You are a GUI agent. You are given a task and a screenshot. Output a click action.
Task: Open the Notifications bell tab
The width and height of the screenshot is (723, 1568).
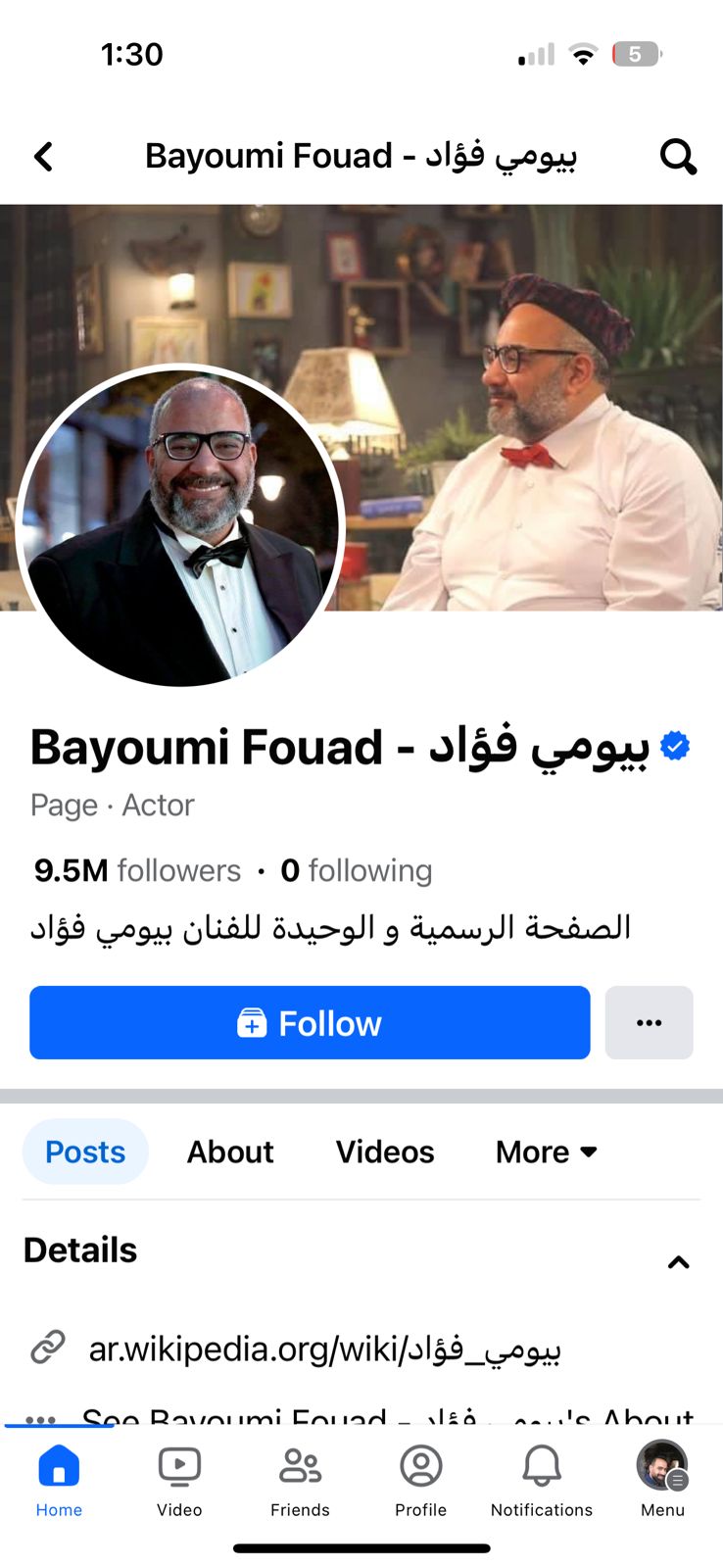pos(541,1480)
